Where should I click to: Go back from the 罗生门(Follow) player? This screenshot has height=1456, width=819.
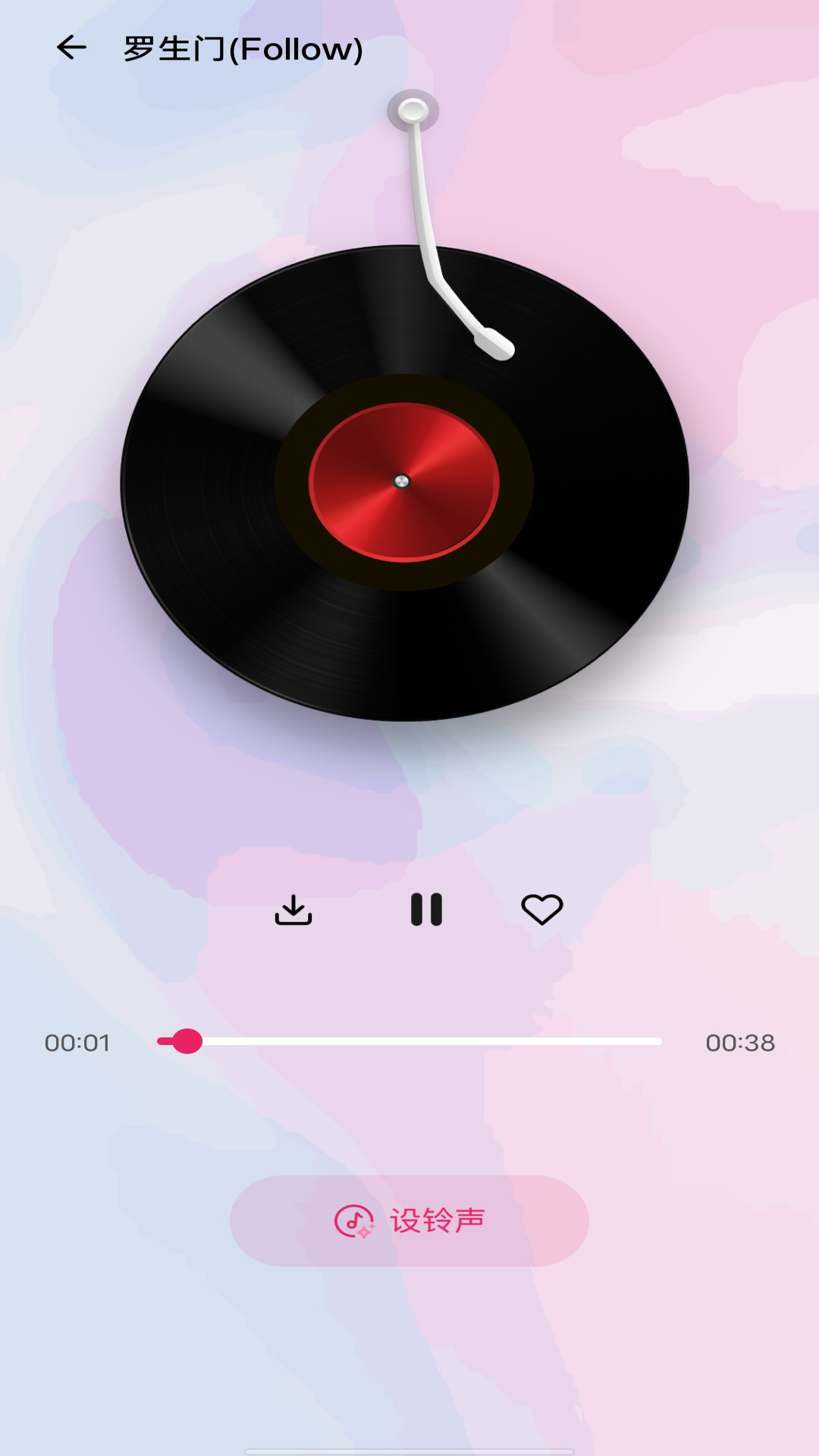tap(71, 48)
